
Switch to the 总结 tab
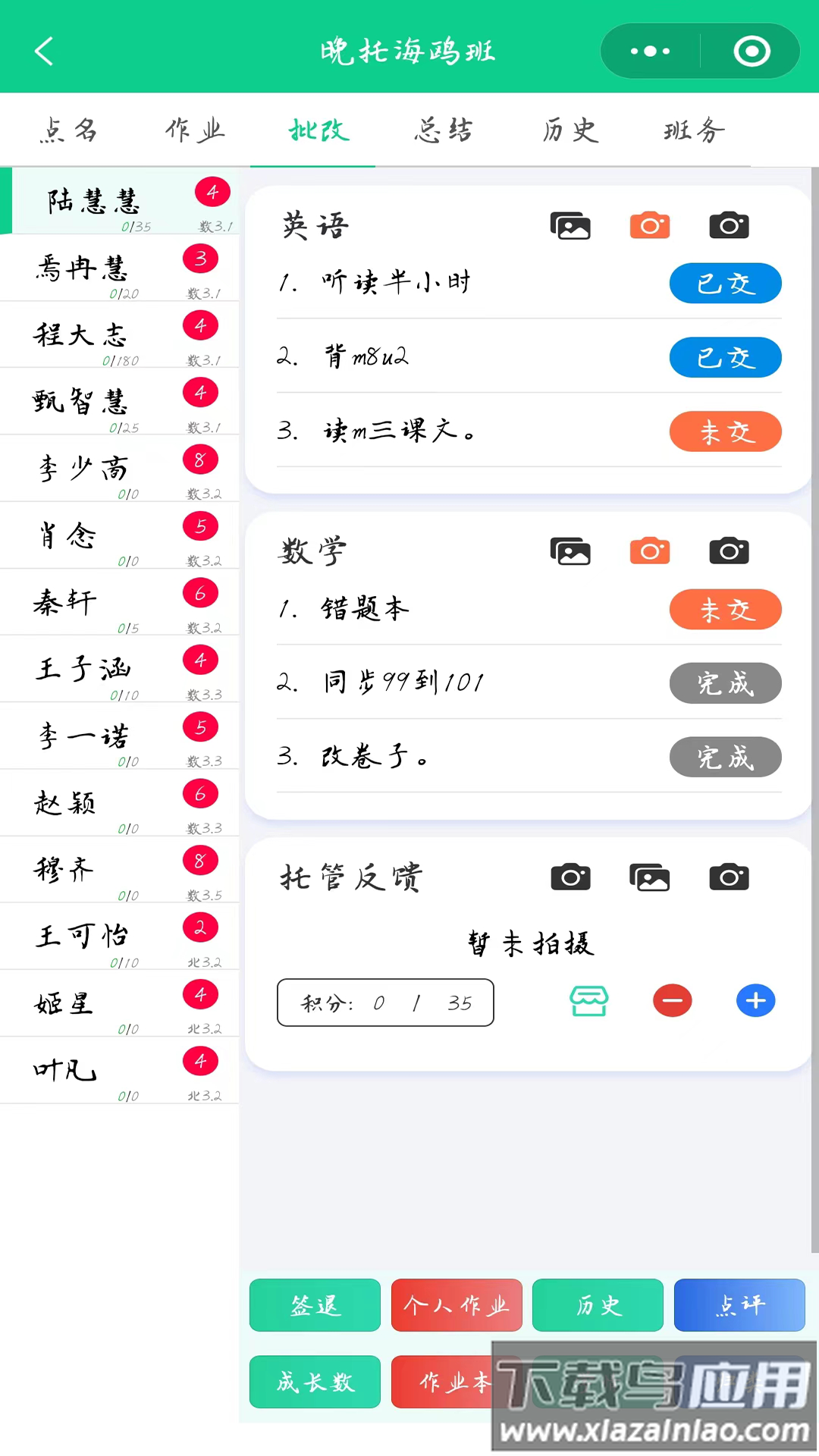444,130
